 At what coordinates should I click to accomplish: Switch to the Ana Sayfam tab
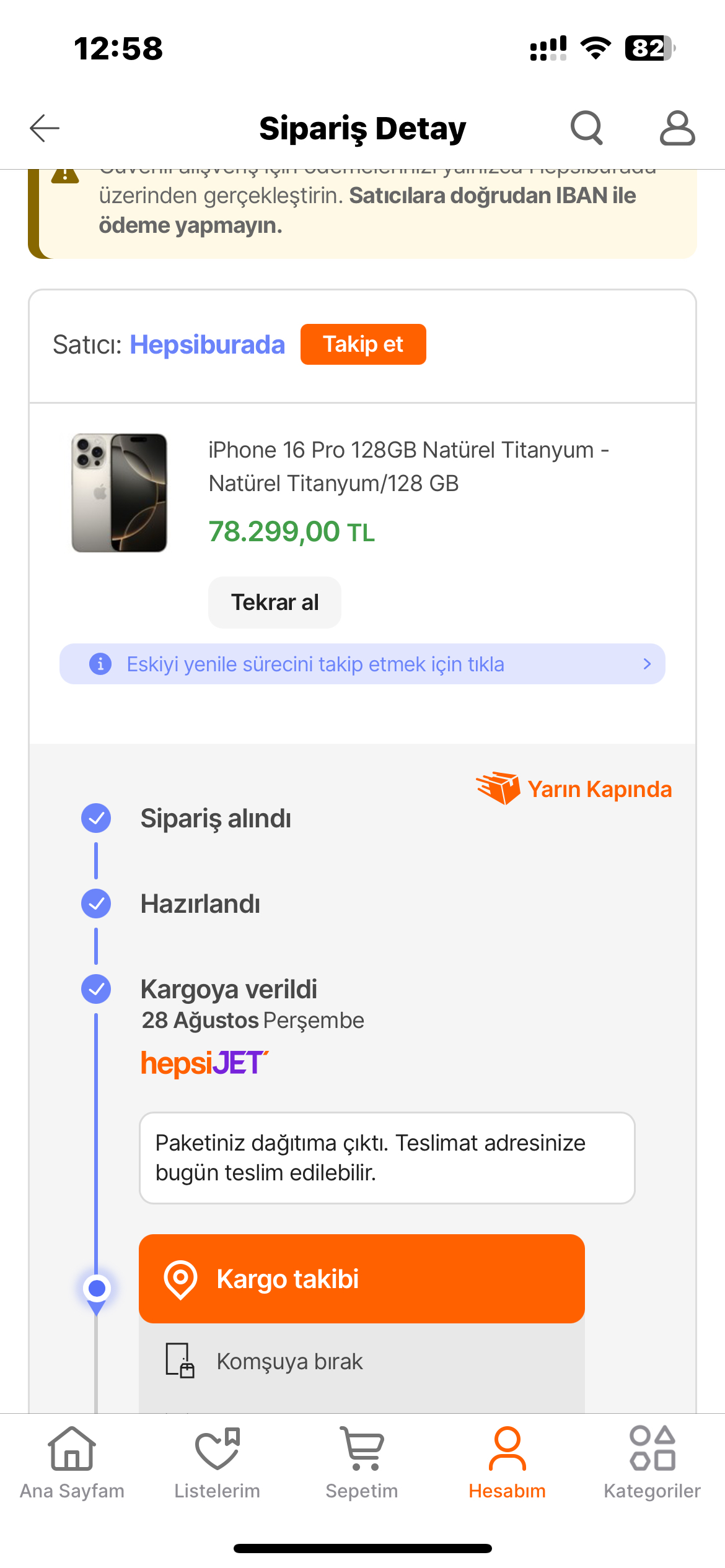72,1463
